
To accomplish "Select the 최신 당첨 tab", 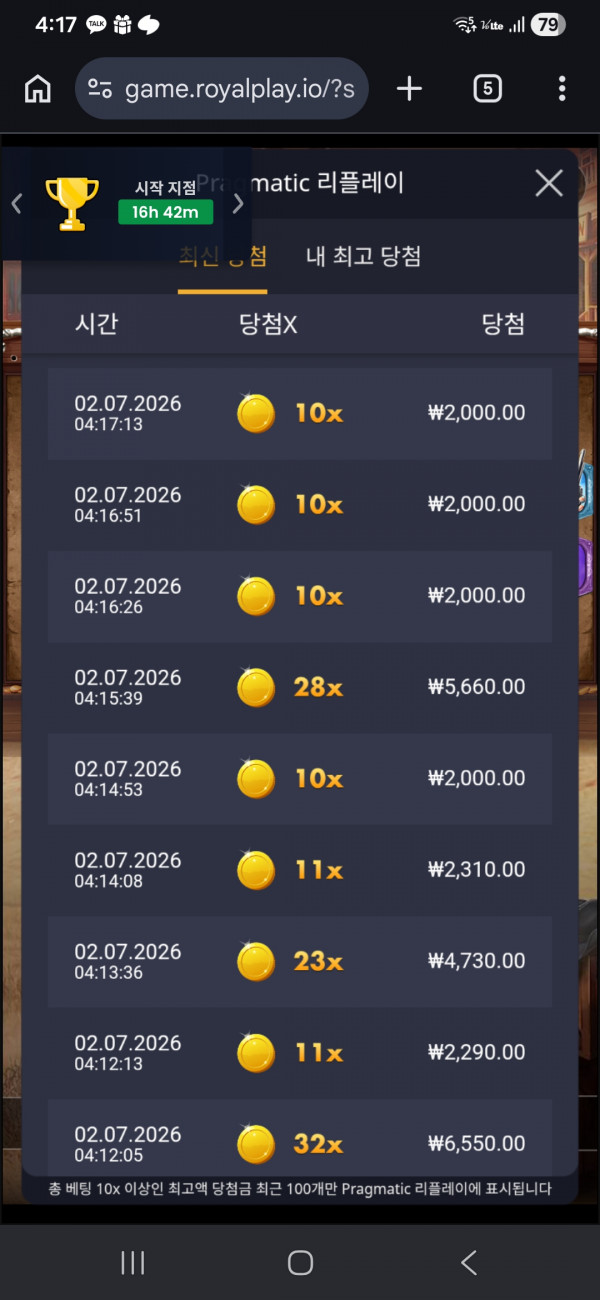I will coord(222,256).
